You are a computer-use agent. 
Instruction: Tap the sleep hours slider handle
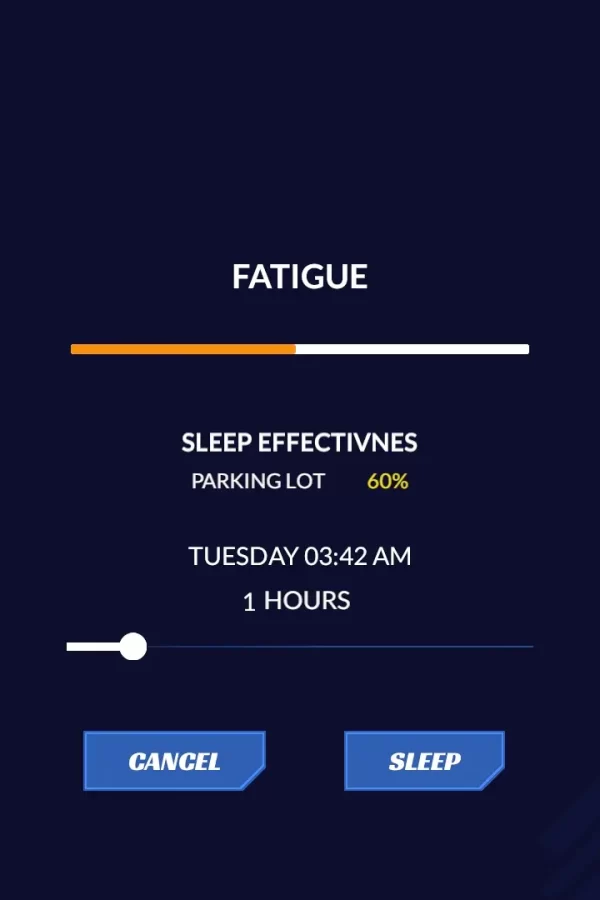click(133, 647)
